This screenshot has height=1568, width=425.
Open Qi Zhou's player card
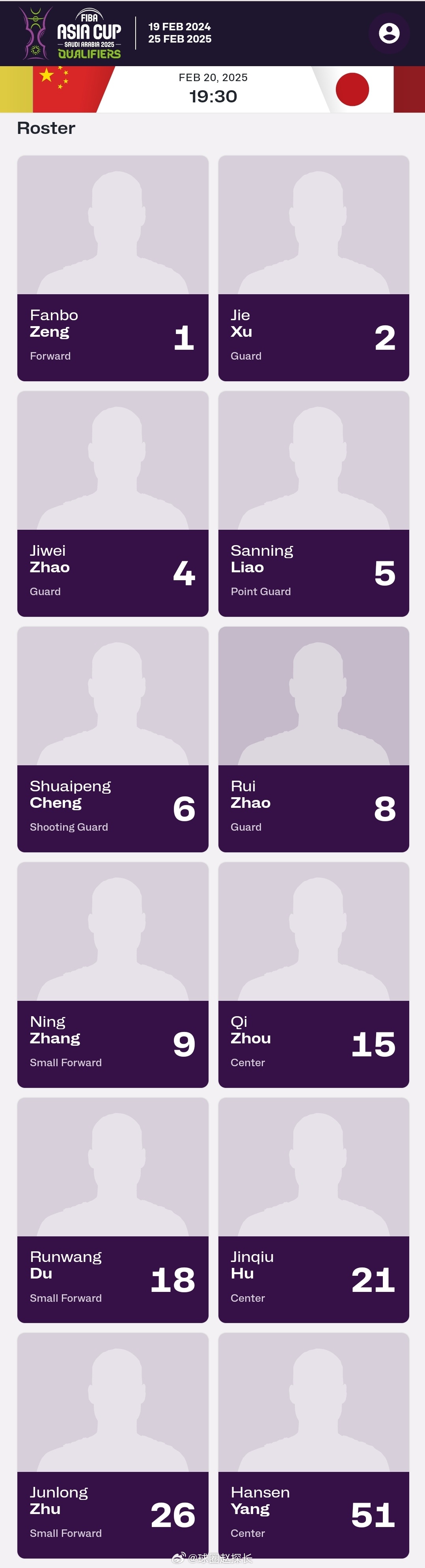(x=313, y=974)
